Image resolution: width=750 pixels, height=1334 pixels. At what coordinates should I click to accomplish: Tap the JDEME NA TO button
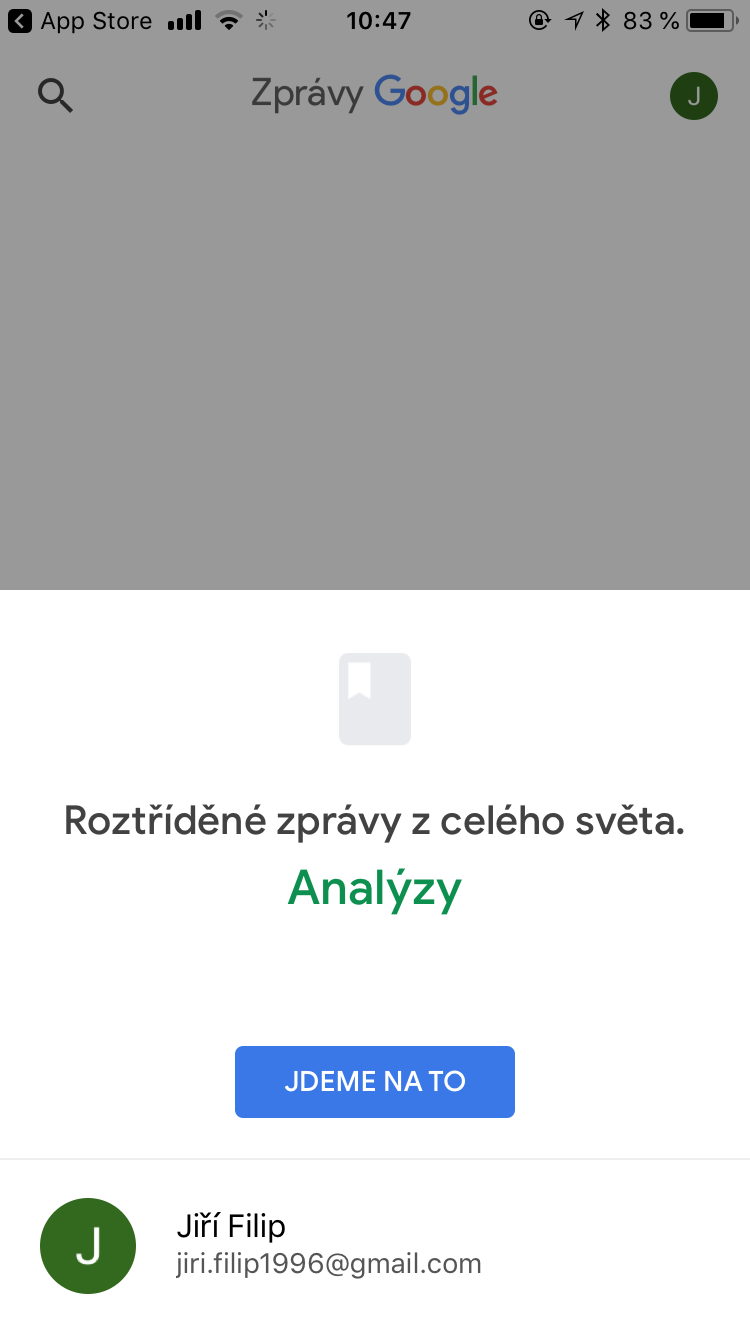pyautogui.click(x=374, y=1081)
